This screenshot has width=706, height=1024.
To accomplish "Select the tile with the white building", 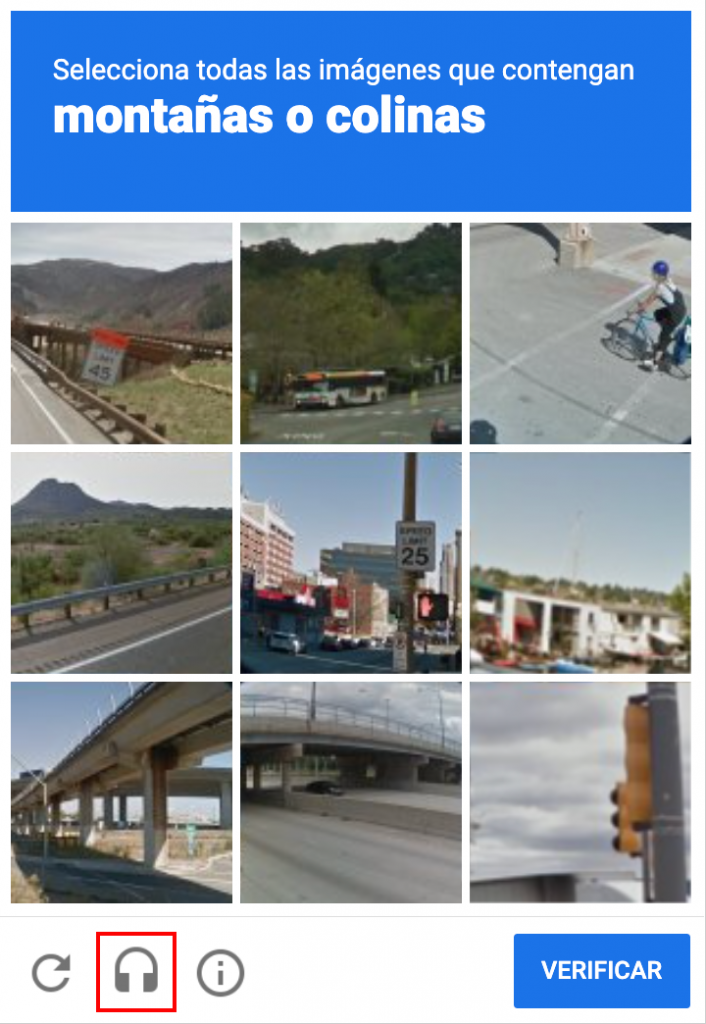I will tap(580, 563).
